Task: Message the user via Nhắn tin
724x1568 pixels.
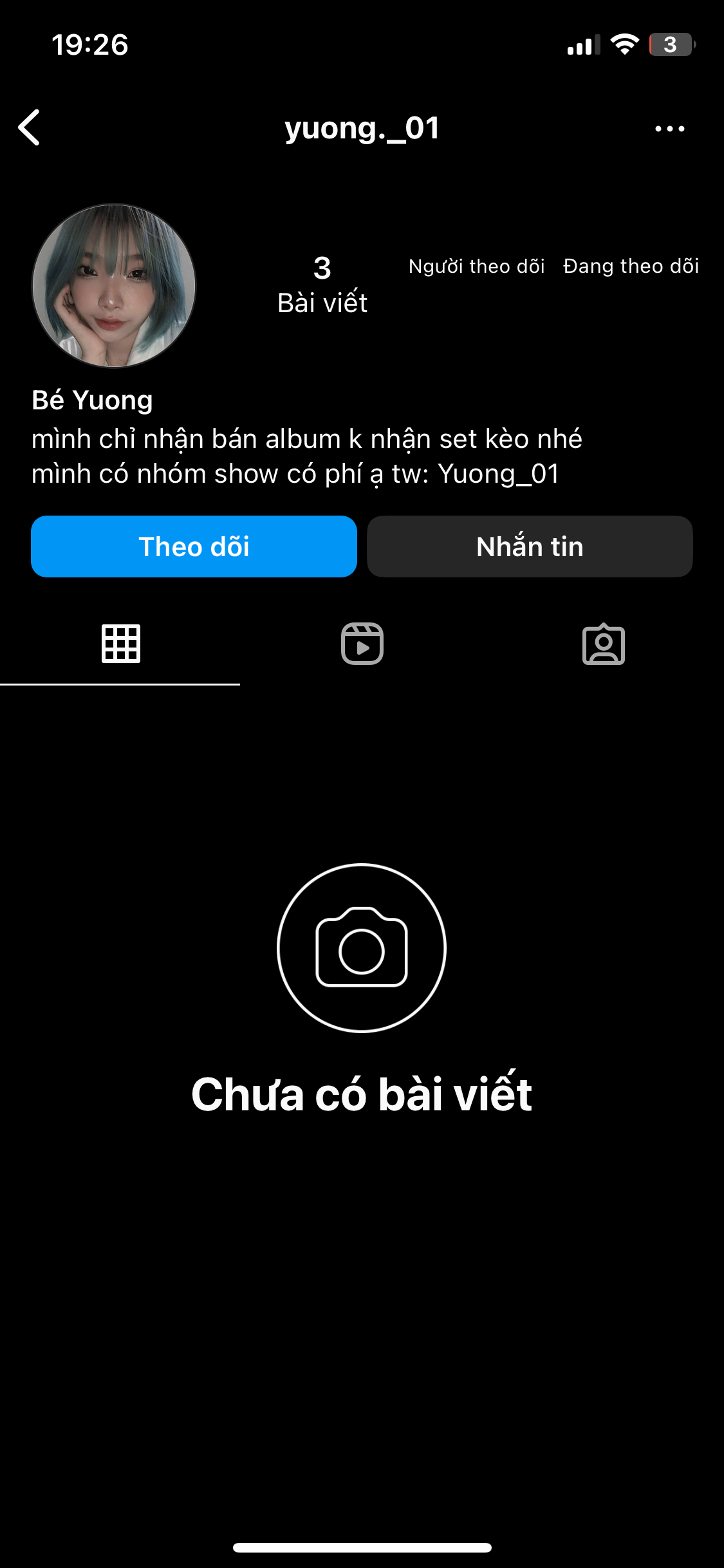Action: point(530,546)
